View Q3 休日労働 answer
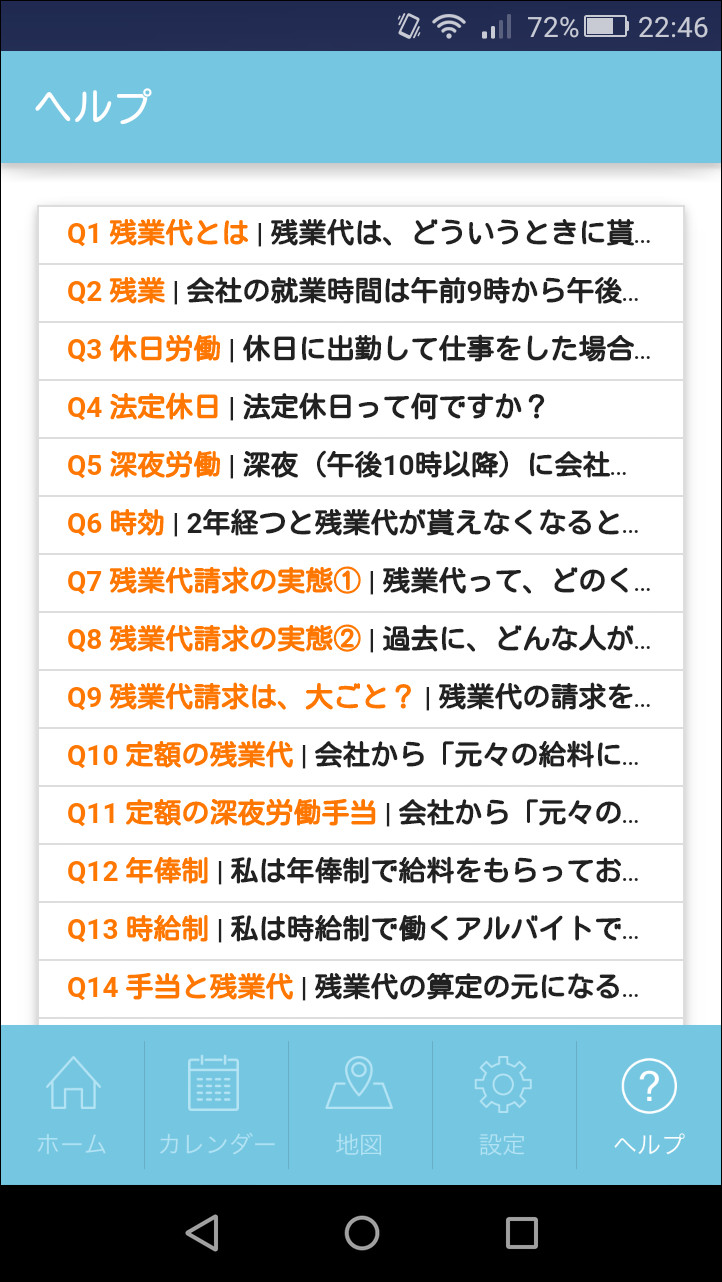This screenshot has width=722, height=1282. [360, 351]
